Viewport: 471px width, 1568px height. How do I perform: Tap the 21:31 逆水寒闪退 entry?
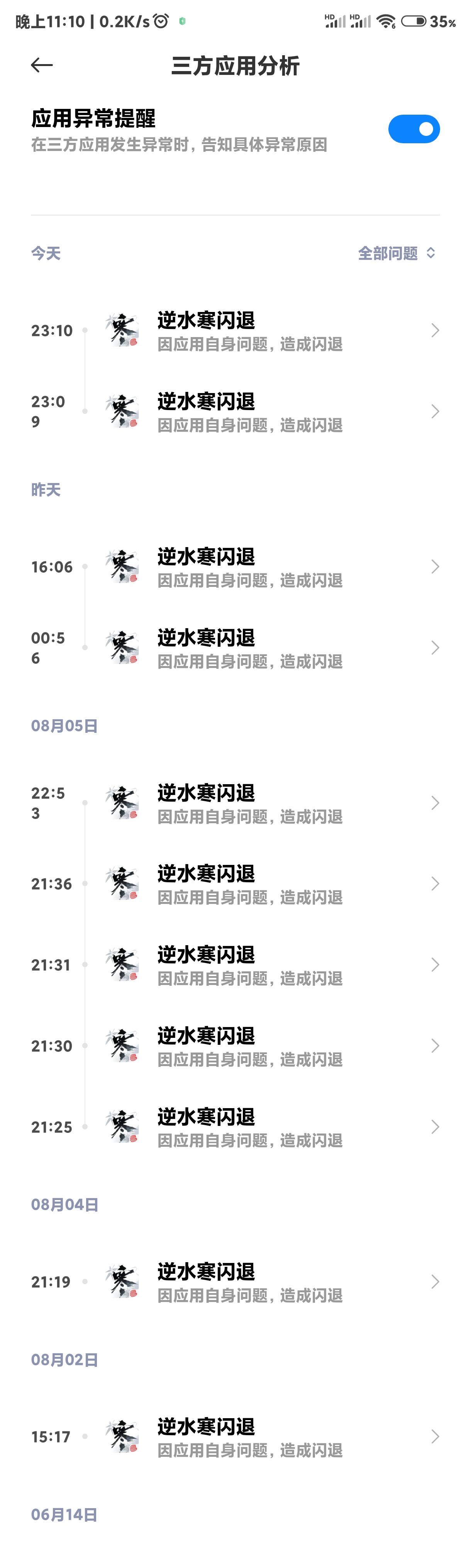249,965
